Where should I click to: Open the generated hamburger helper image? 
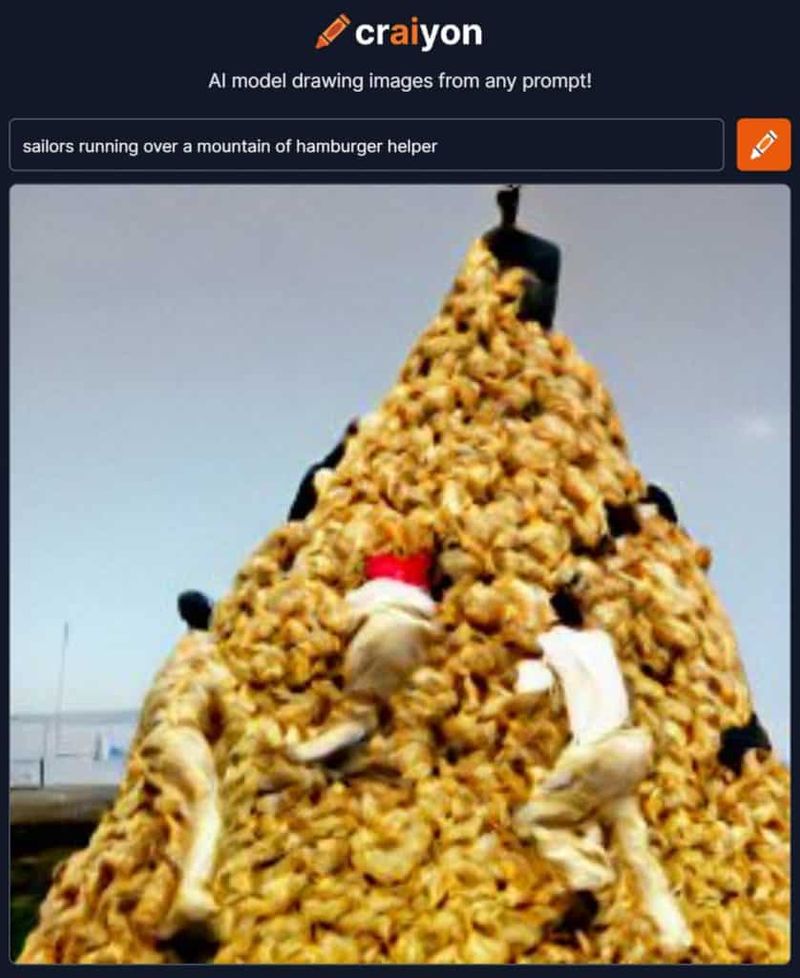pyautogui.click(x=400, y=575)
